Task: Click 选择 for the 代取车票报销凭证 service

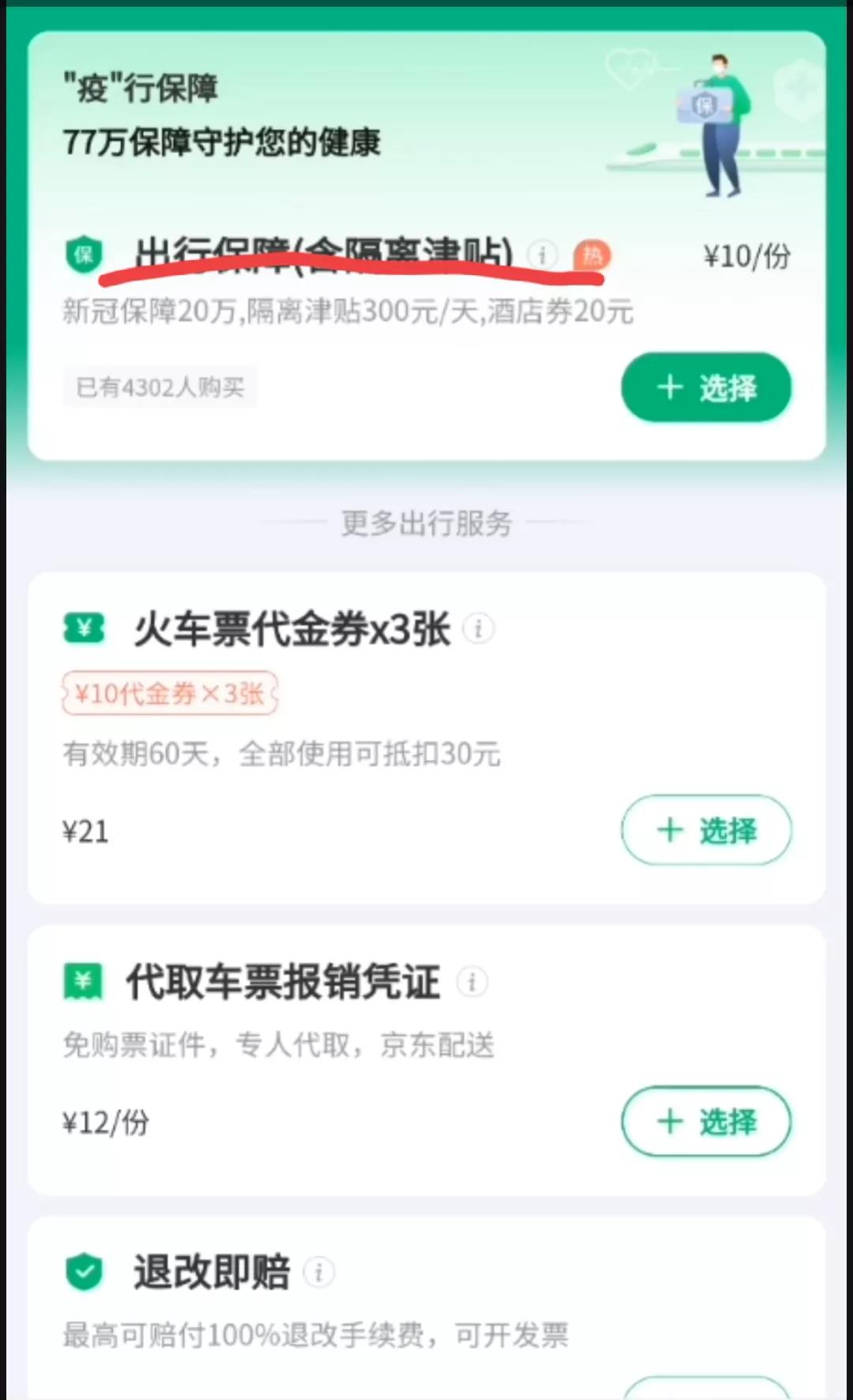Action: [x=706, y=1121]
